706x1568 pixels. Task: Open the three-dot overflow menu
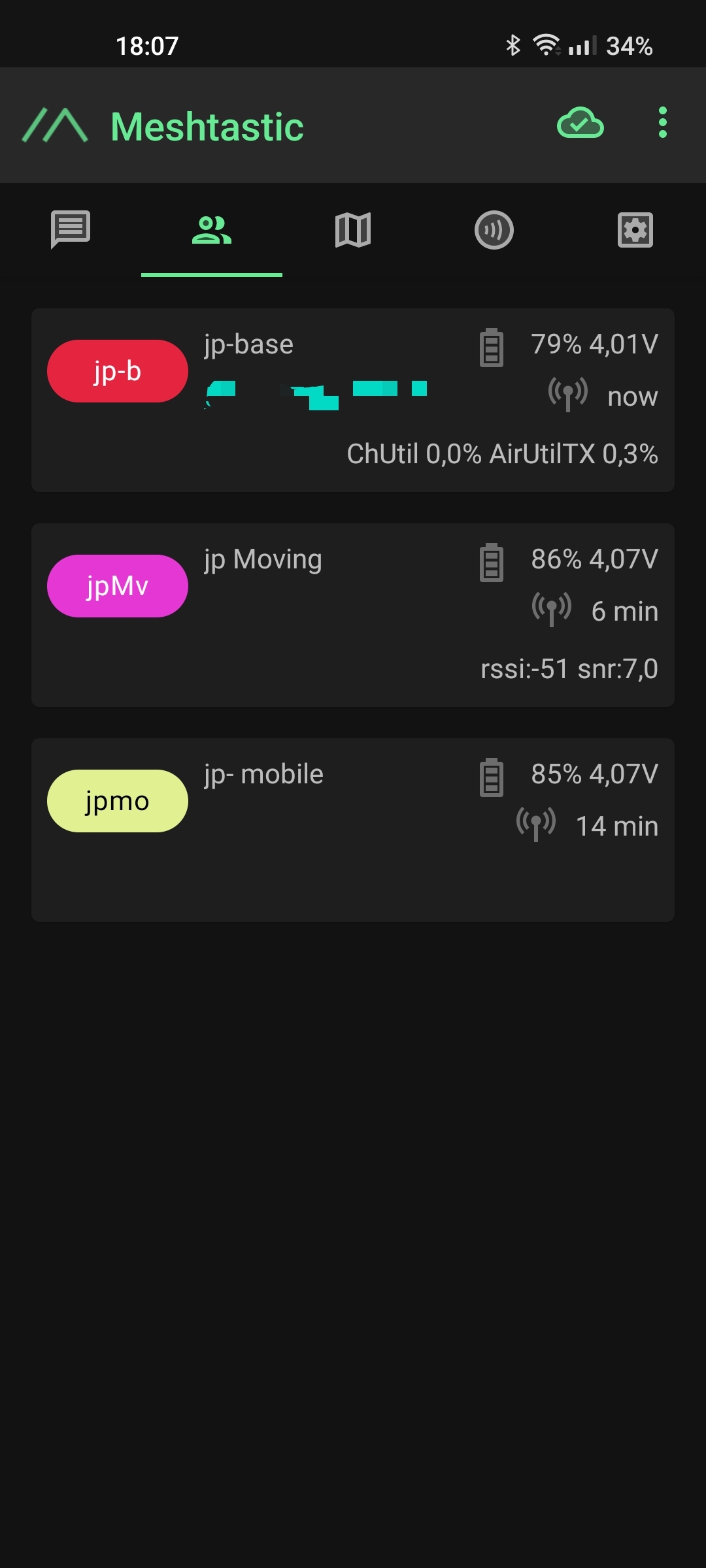point(662,123)
